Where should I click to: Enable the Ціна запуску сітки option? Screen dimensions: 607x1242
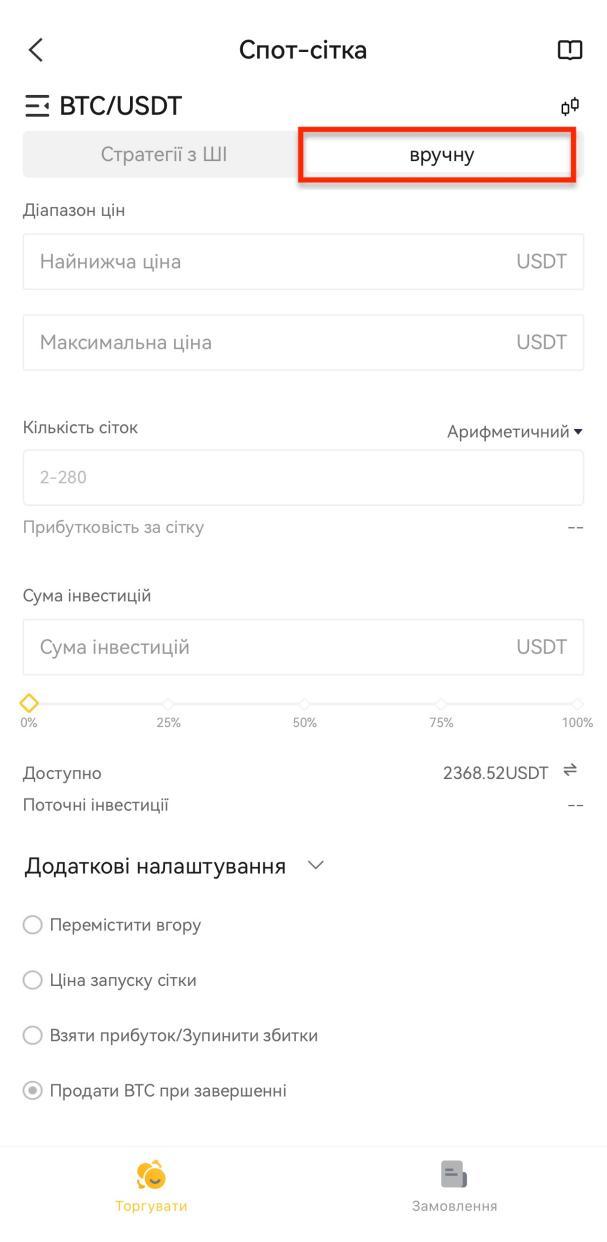click(x=110, y=980)
